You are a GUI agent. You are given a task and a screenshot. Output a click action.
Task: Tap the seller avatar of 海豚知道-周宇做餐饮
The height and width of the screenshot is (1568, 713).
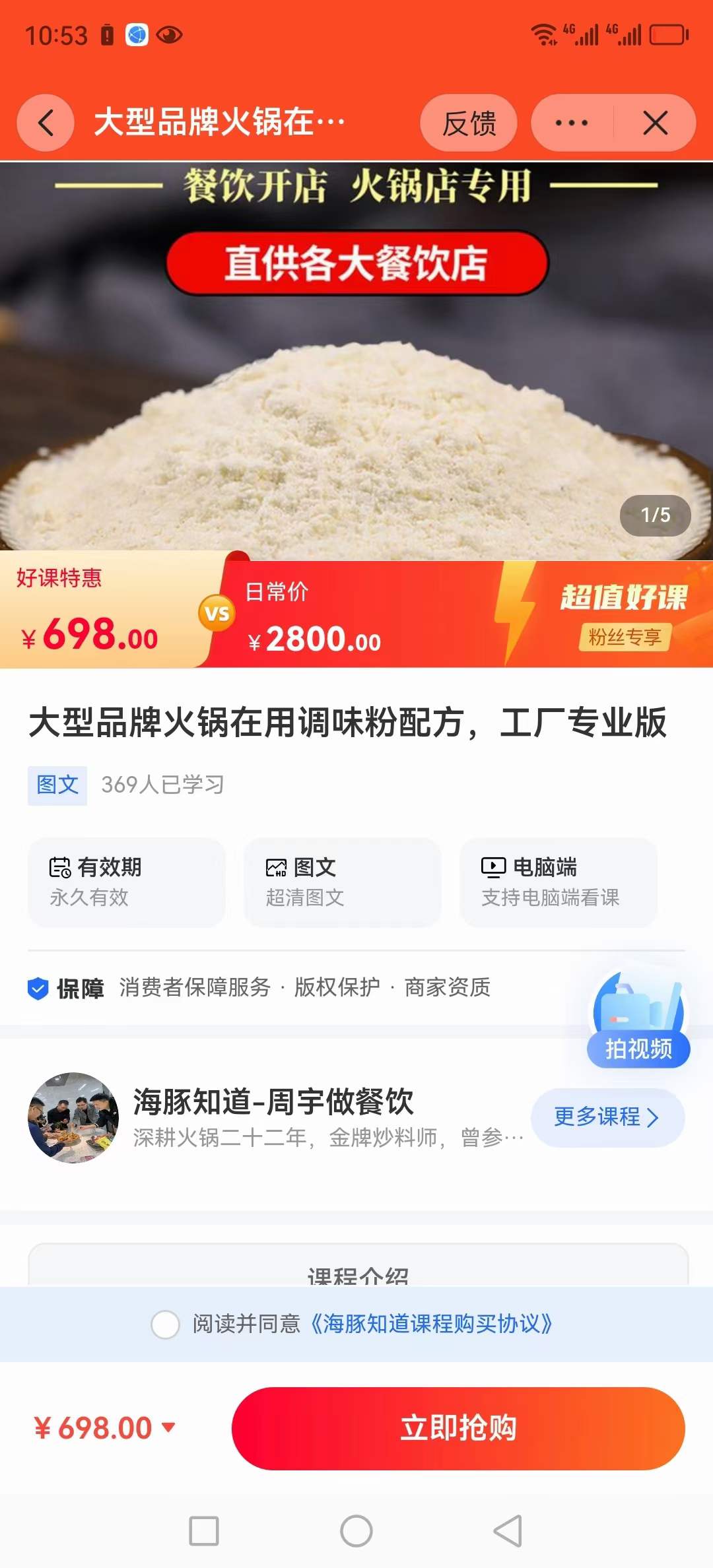click(x=74, y=1119)
